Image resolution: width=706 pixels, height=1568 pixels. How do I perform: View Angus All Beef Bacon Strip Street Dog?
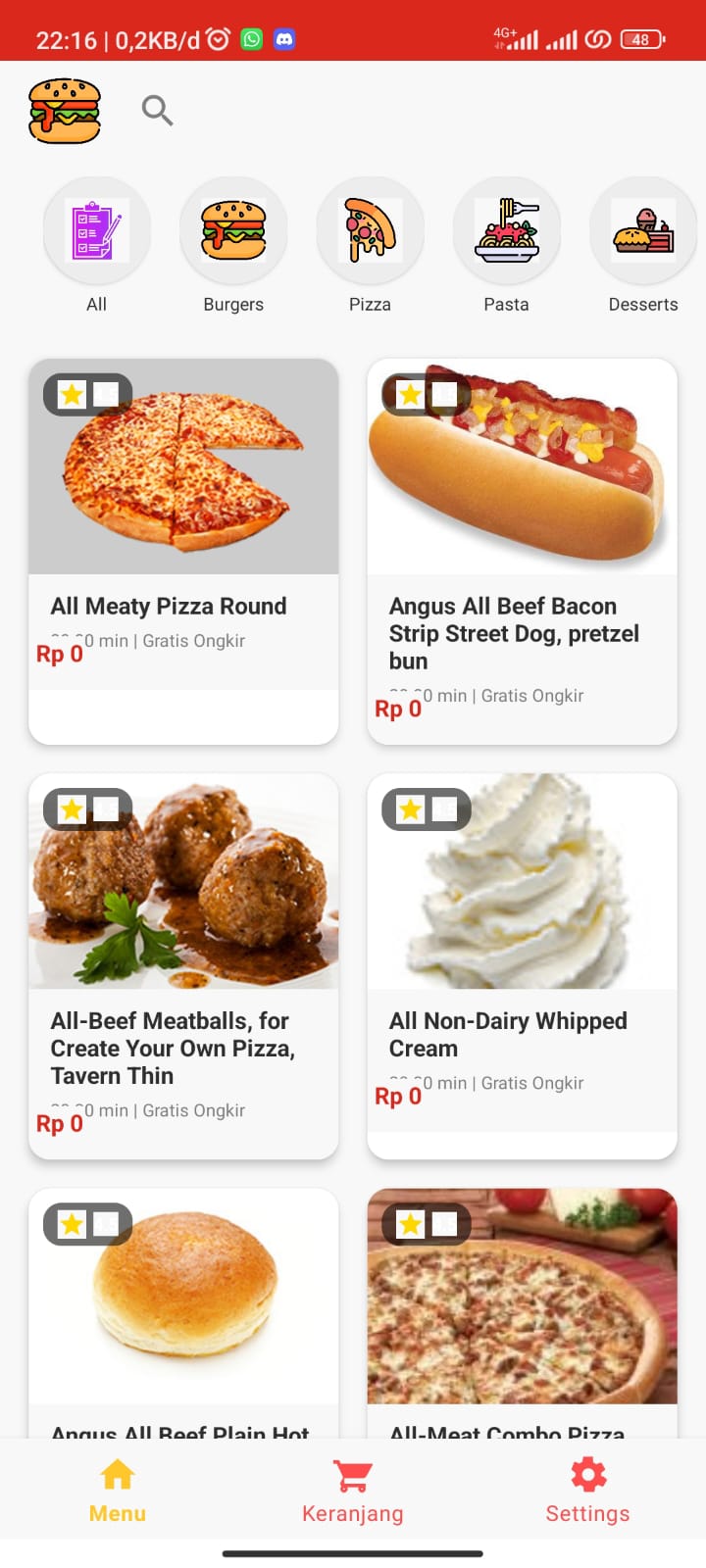click(x=522, y=549)
